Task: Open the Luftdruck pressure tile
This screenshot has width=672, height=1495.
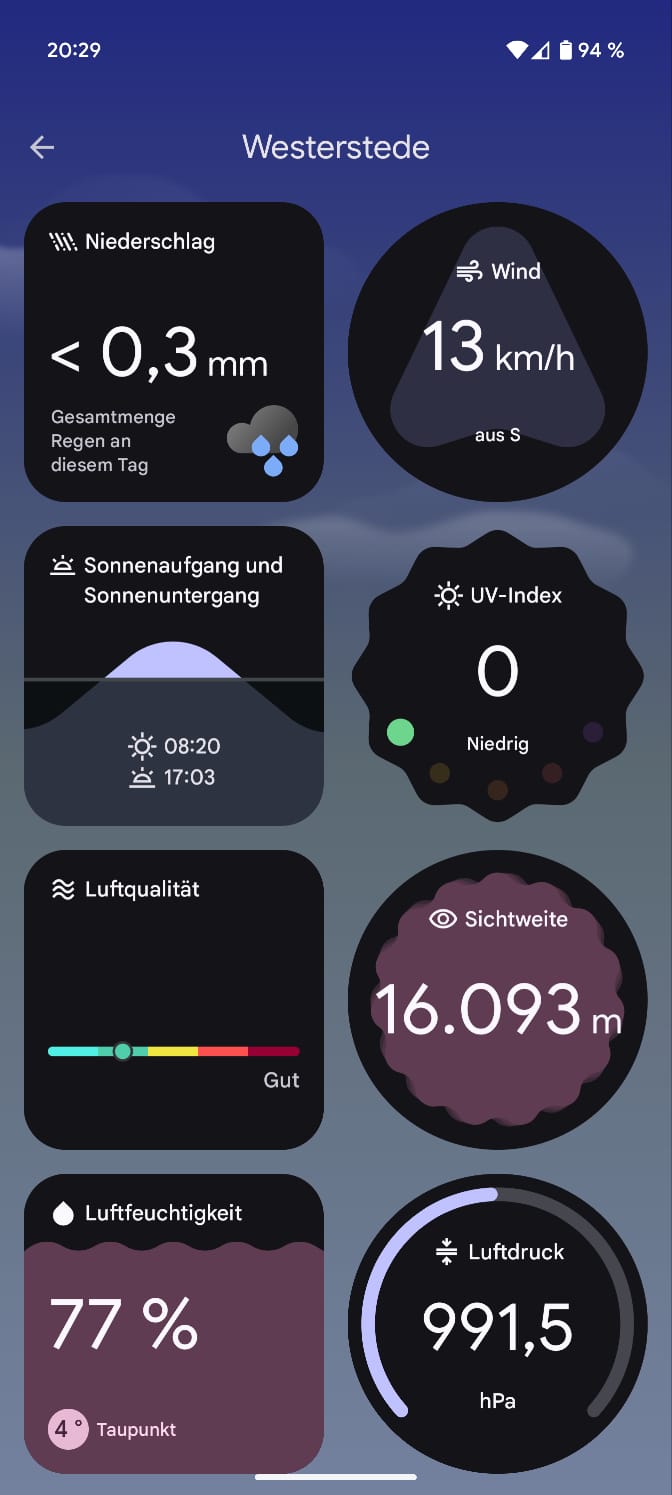Action: pos(498,1324)
